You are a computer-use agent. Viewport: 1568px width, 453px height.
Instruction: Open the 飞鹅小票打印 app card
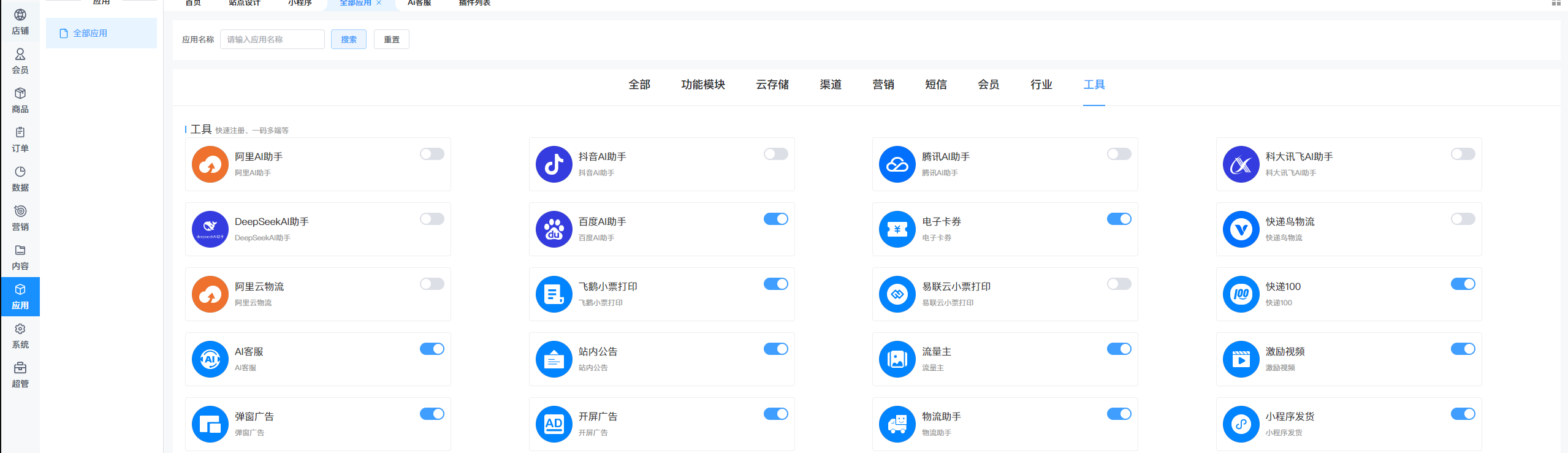pos(662,294)
